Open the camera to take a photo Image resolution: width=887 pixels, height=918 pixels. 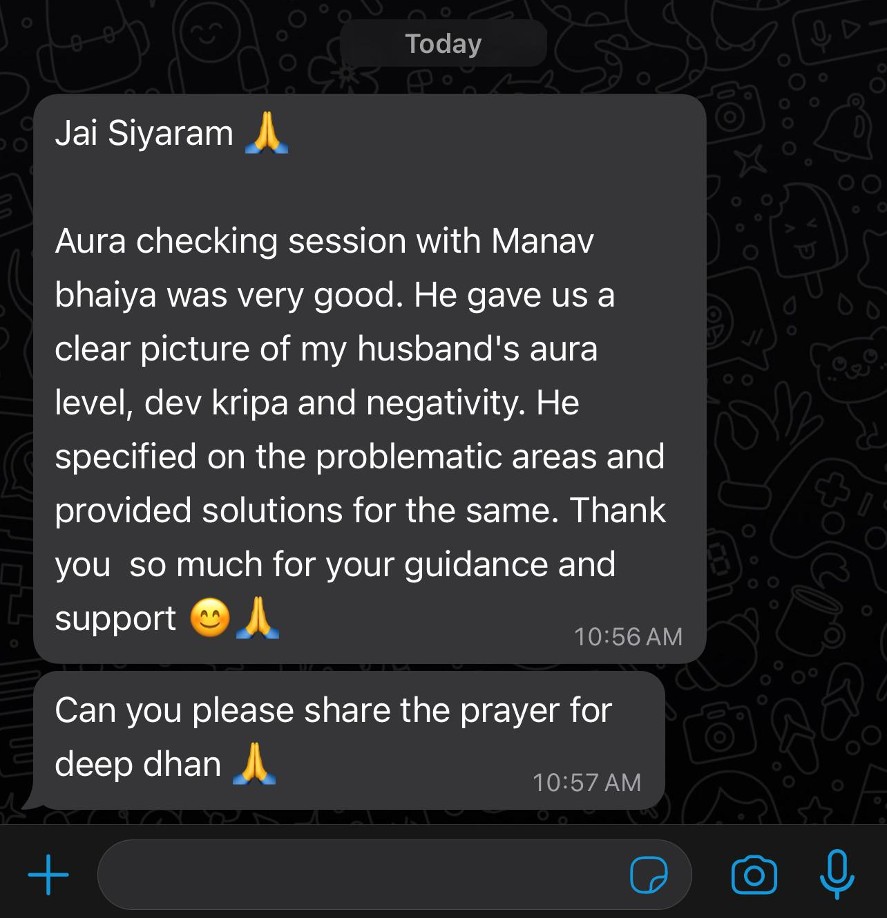click(754, 876)
